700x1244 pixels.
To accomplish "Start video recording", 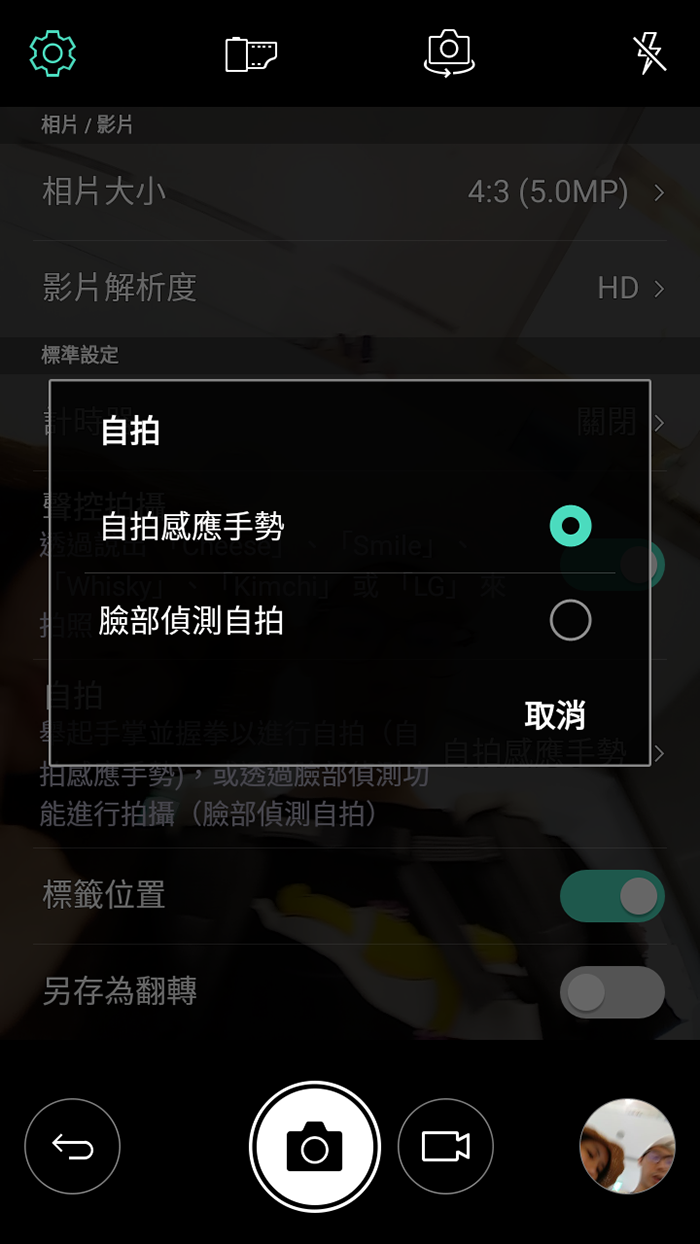I will [x=446, y=1146].
